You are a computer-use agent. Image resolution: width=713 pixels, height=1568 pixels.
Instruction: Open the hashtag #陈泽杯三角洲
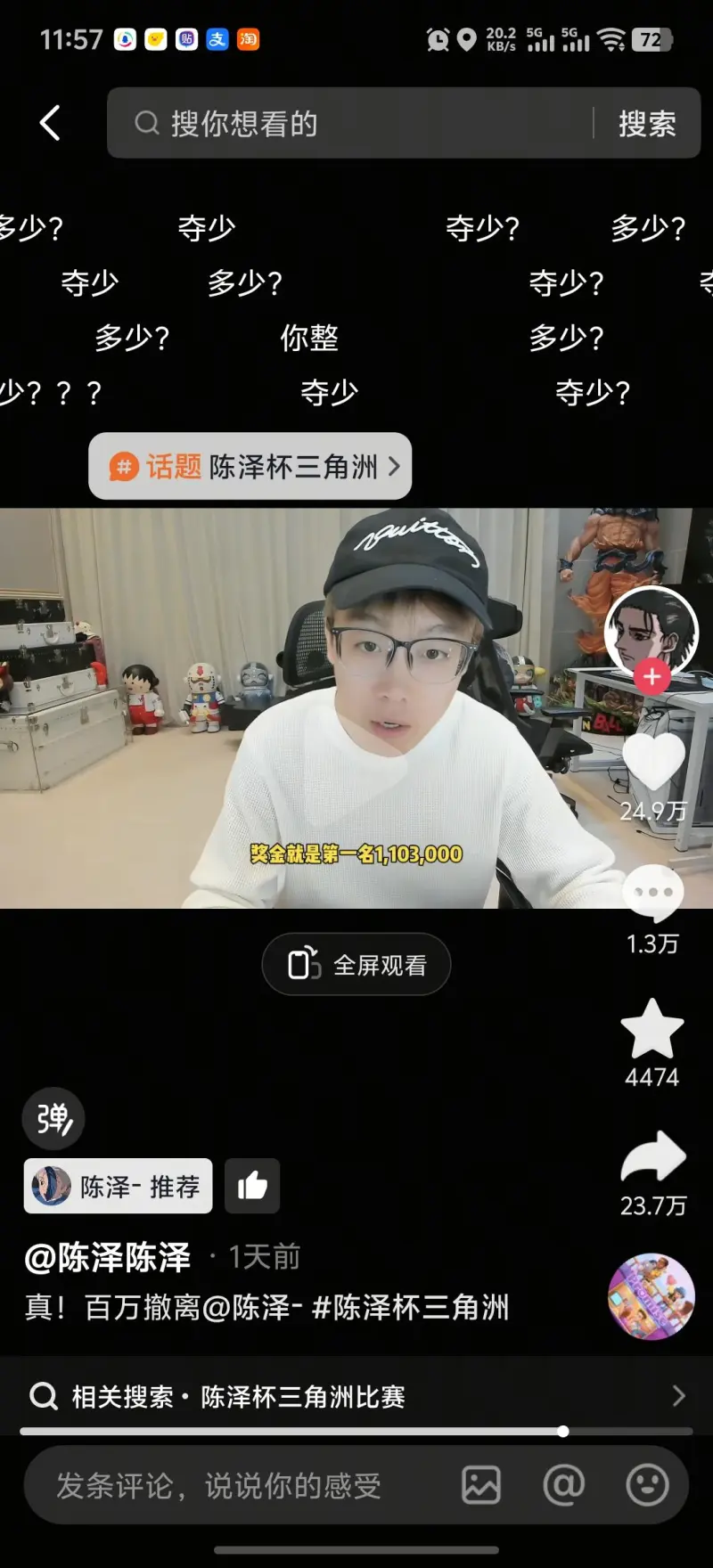point(410,1307)
